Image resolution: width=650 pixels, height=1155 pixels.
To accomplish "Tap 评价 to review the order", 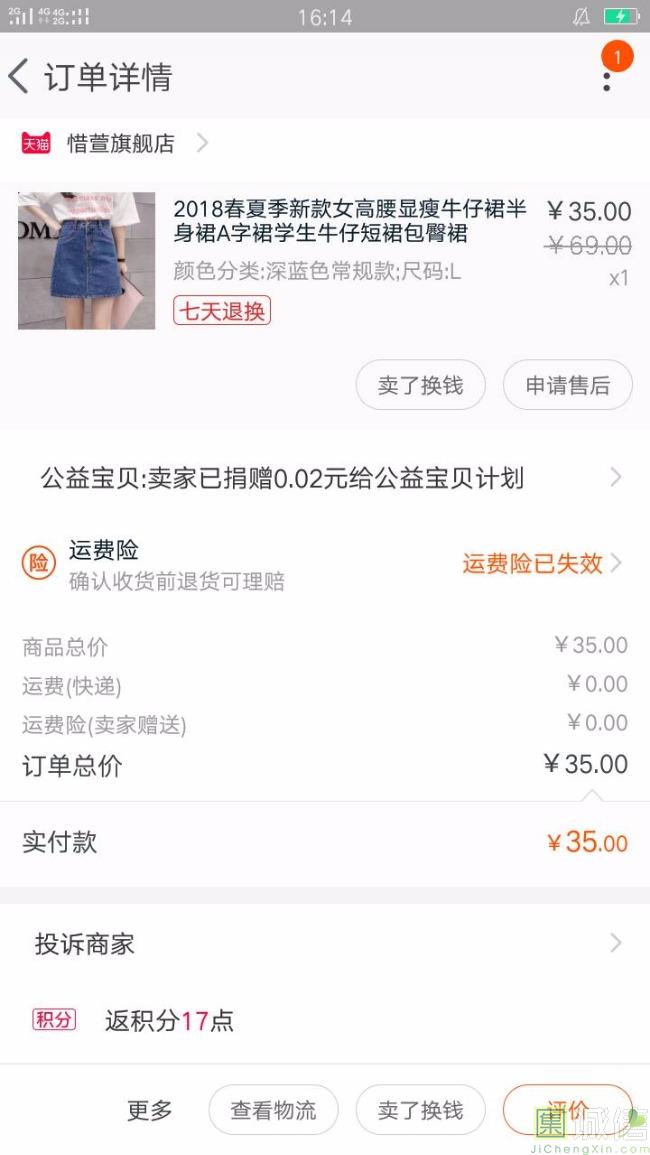I will [x=567, y=1110].
